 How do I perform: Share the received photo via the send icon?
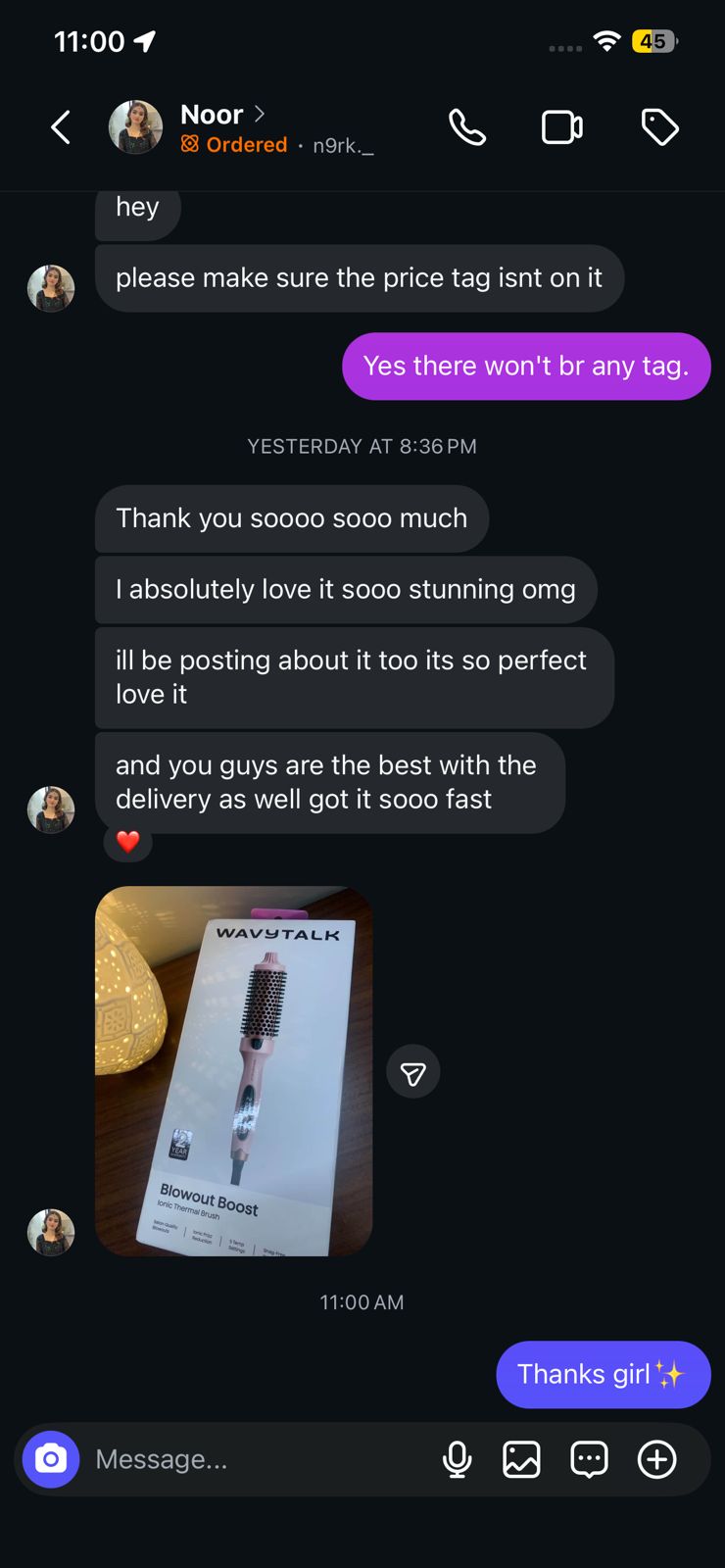pos(413,1072)
